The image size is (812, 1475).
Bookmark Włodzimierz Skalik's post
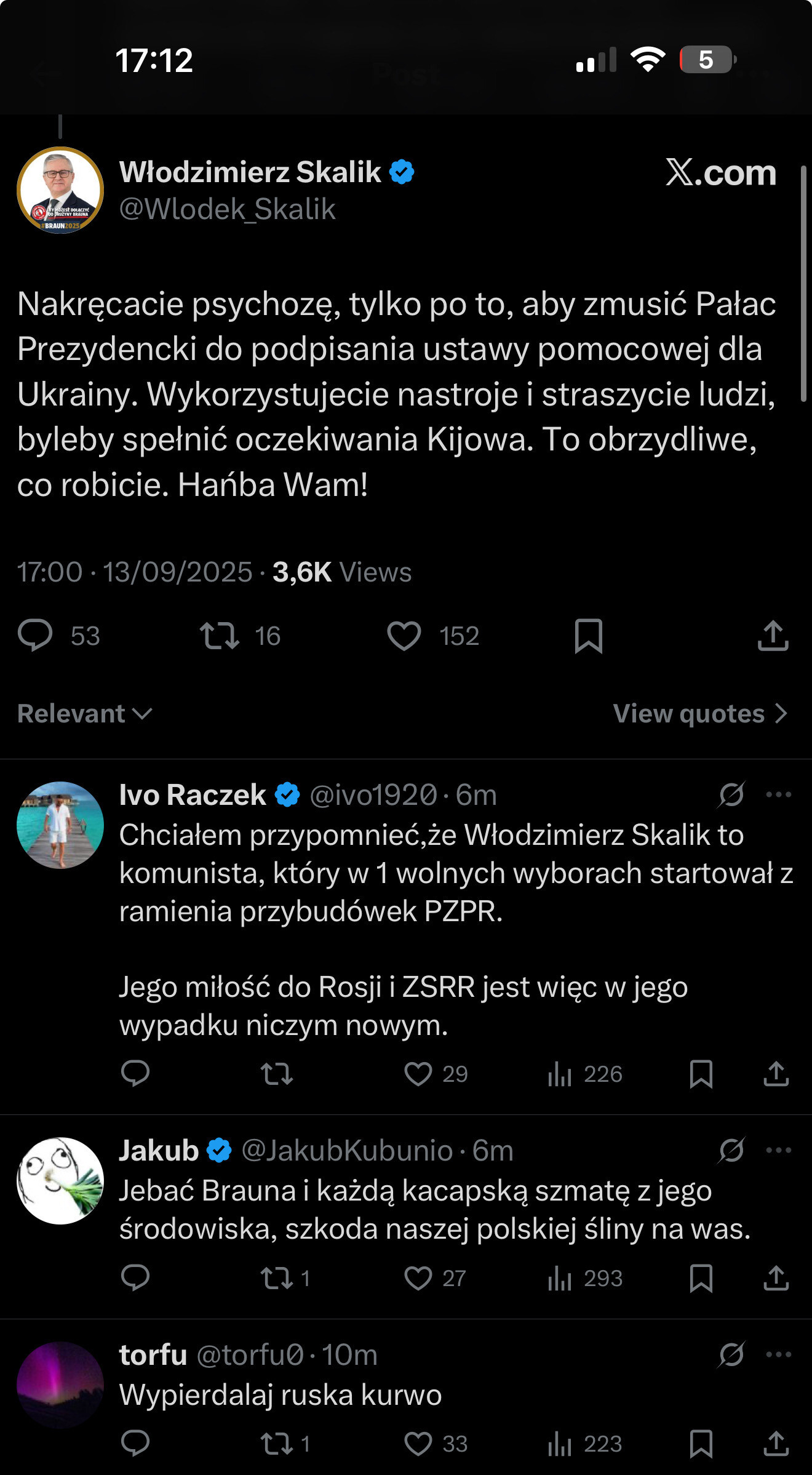click(588, 636)
